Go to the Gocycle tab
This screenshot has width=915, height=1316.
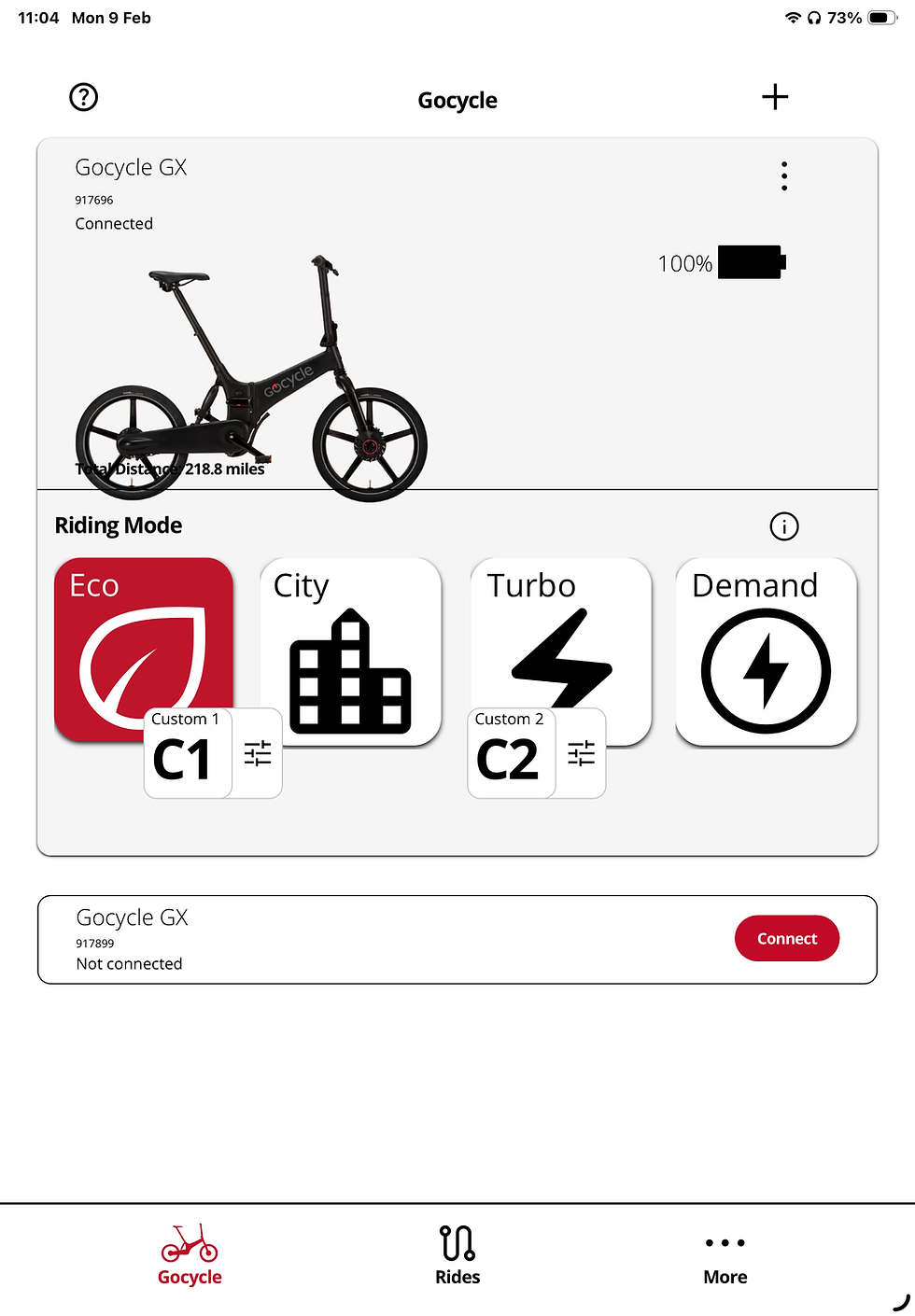(x=190, y=1254)
